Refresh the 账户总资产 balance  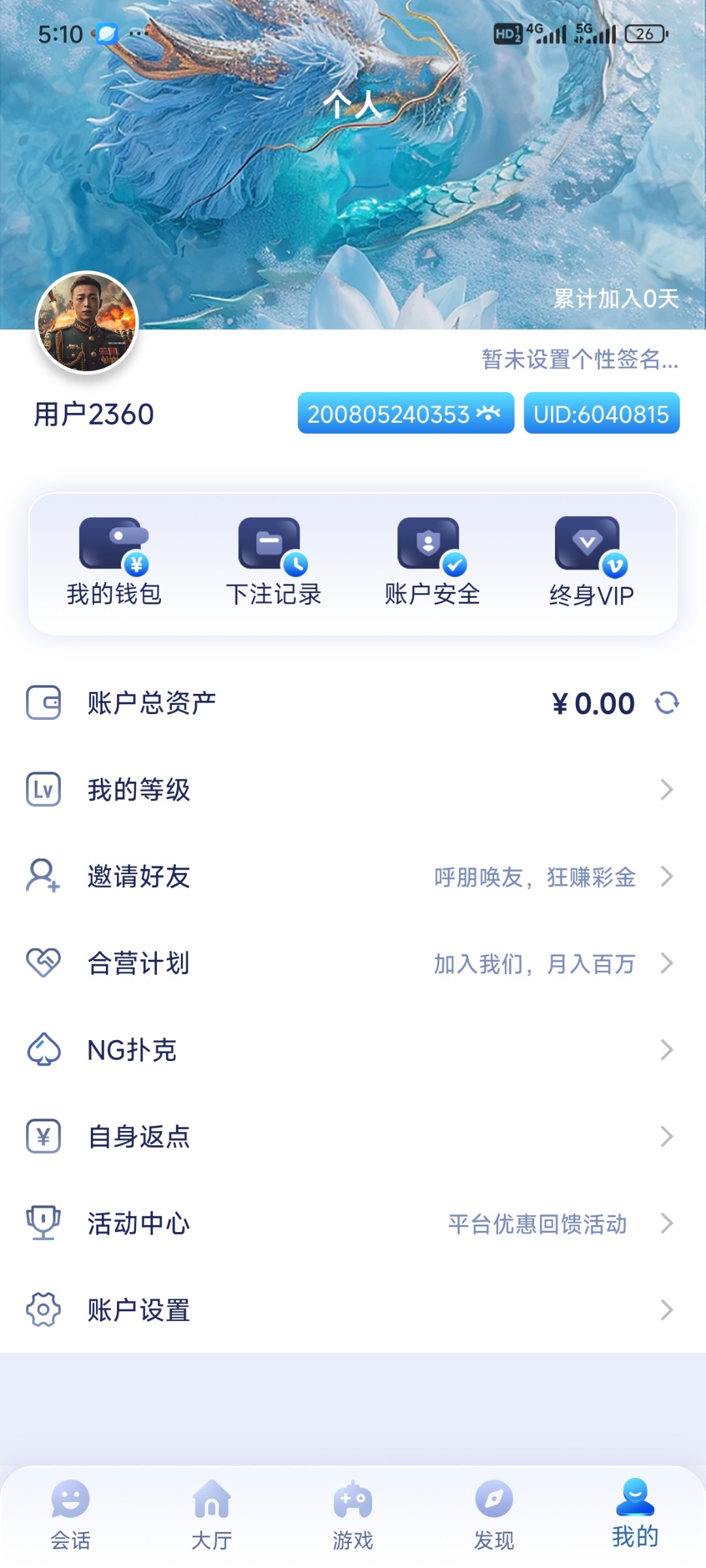(668, 704)
